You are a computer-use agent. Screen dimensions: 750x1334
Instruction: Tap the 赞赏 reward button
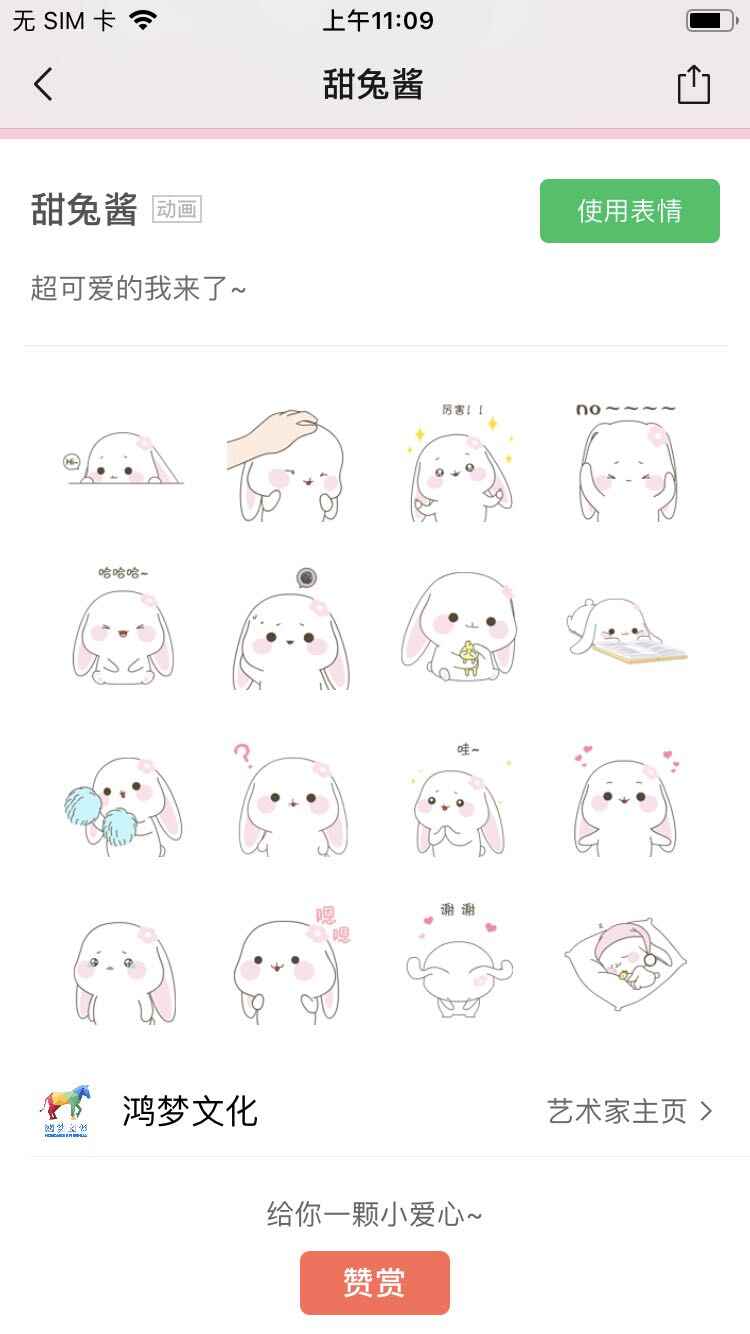(375, 1283)
